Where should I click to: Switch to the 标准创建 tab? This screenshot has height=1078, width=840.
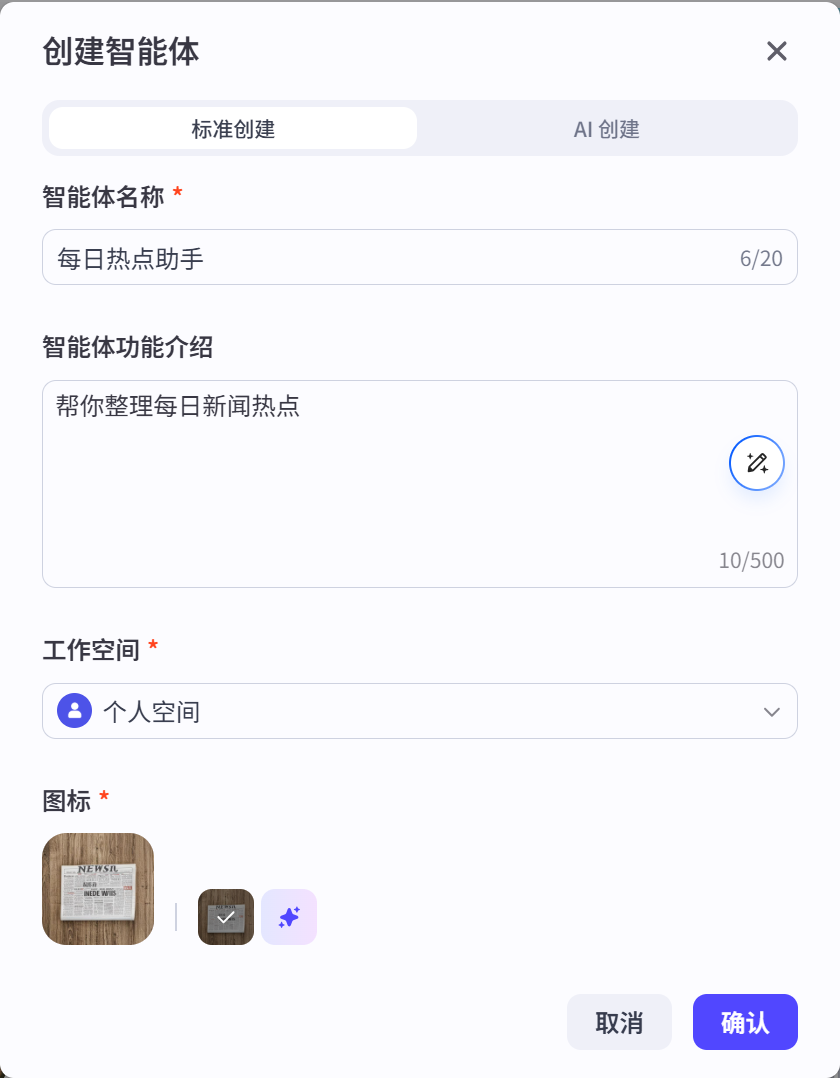pos(233,129)
